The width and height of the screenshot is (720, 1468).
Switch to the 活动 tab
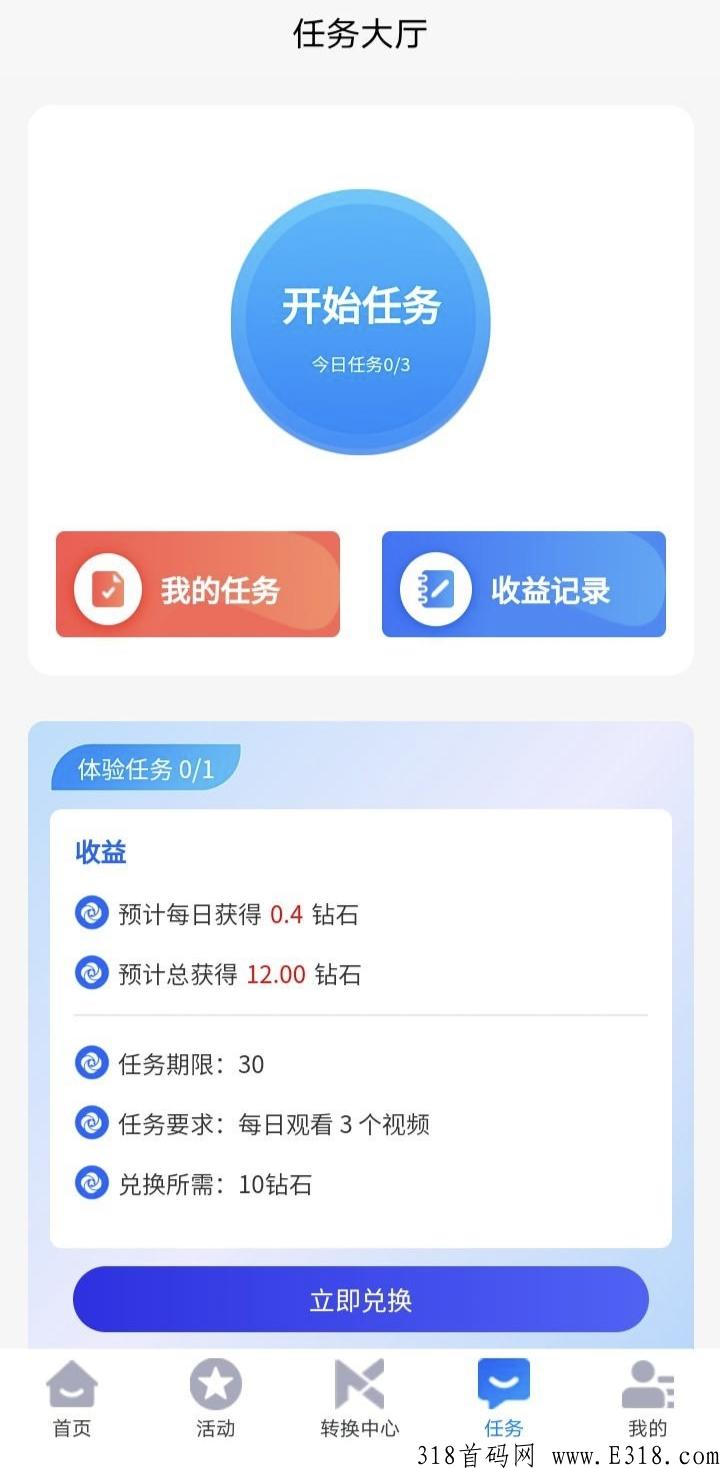coord(216,1398)
